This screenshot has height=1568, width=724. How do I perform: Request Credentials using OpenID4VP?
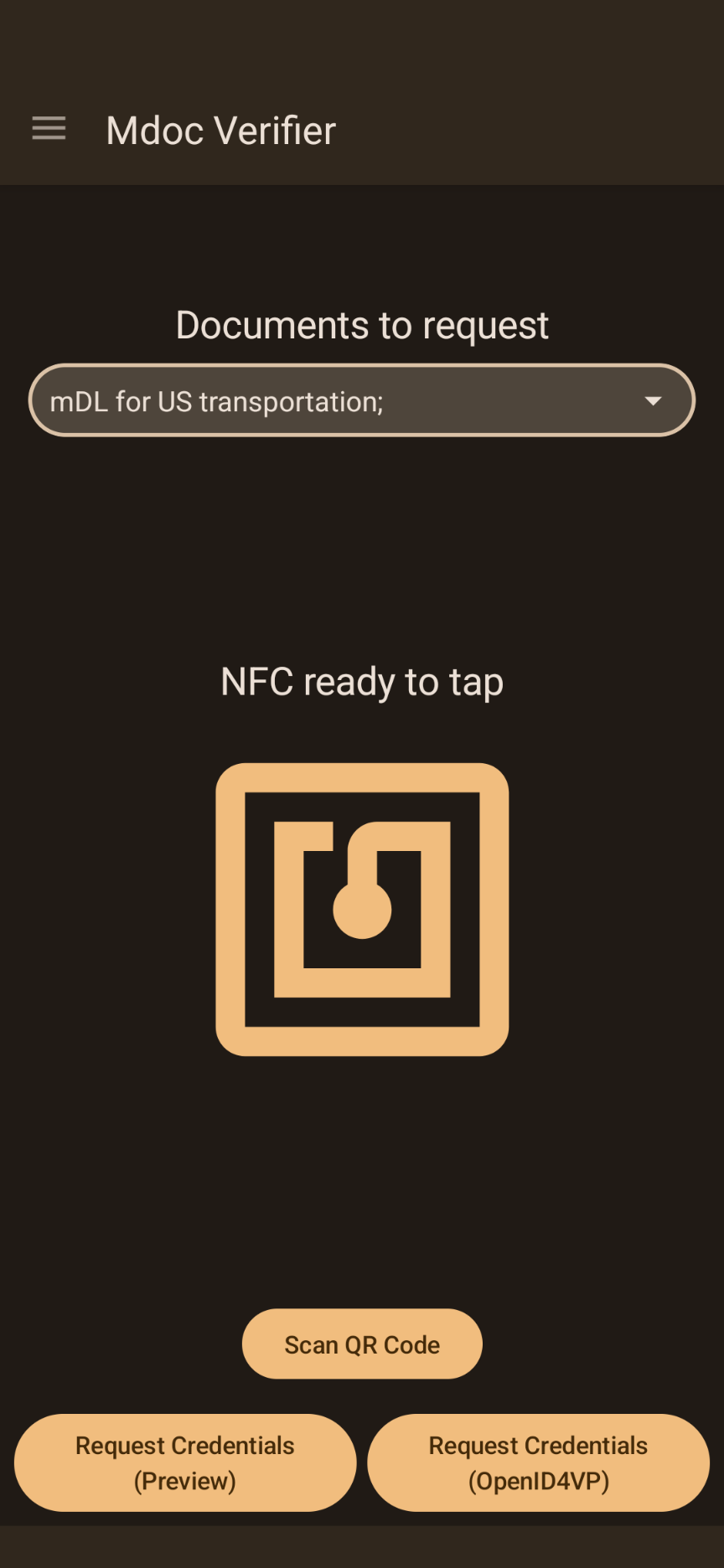tap(538, 1462)
